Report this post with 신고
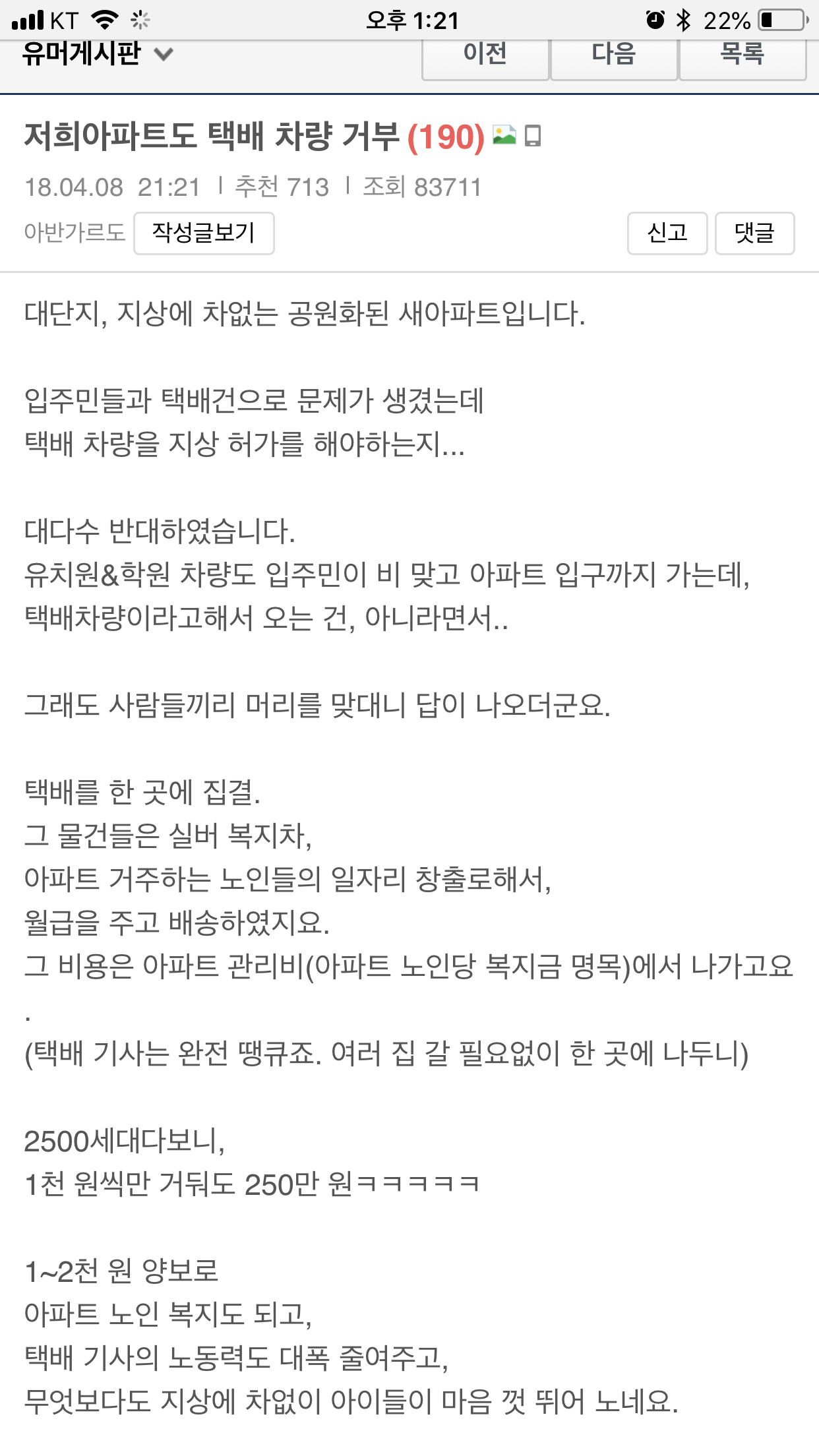This screenshot has width=819, height=1456. click(x=667, y=233)
